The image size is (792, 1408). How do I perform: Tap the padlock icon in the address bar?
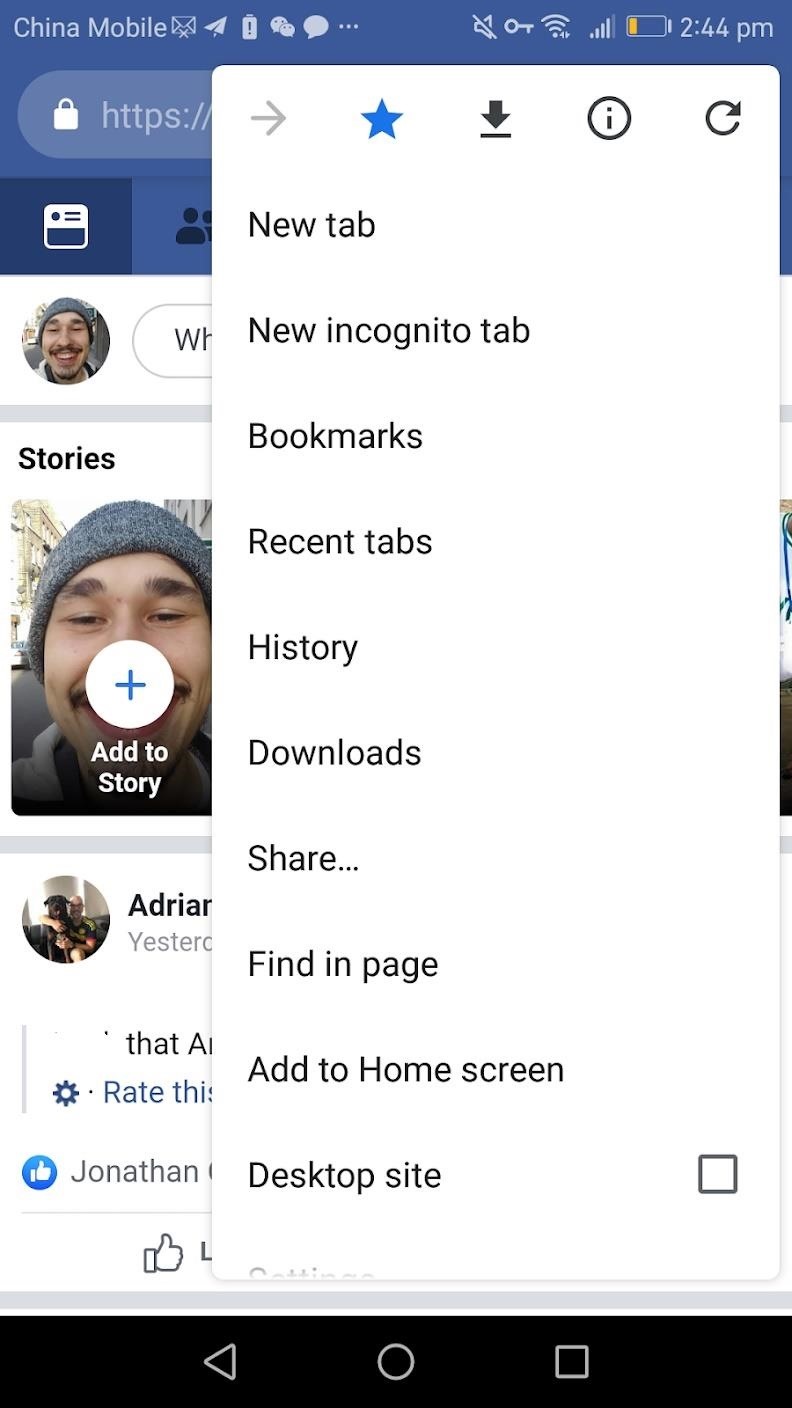(x=65, y=114)
